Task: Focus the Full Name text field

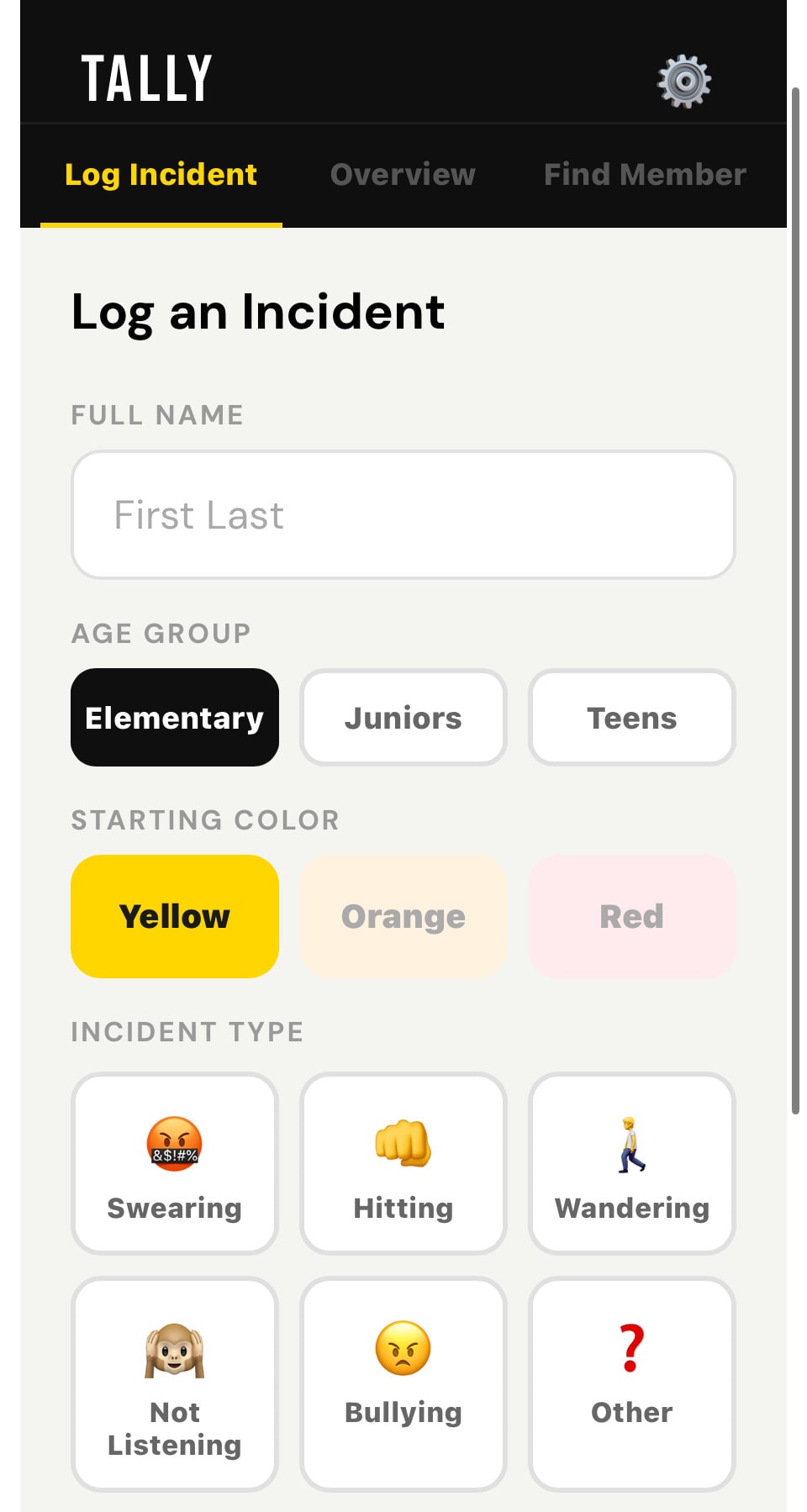Action: pyautogui.click(x=403, y=515)
